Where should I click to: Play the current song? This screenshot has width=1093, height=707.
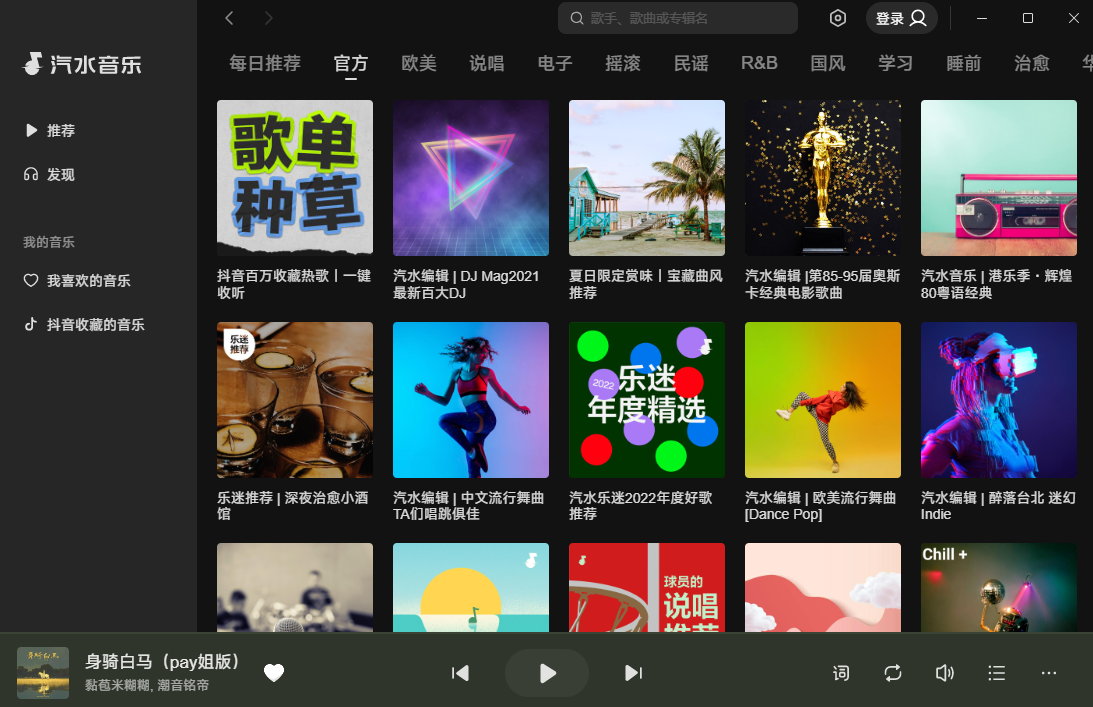tap(547, 673)
